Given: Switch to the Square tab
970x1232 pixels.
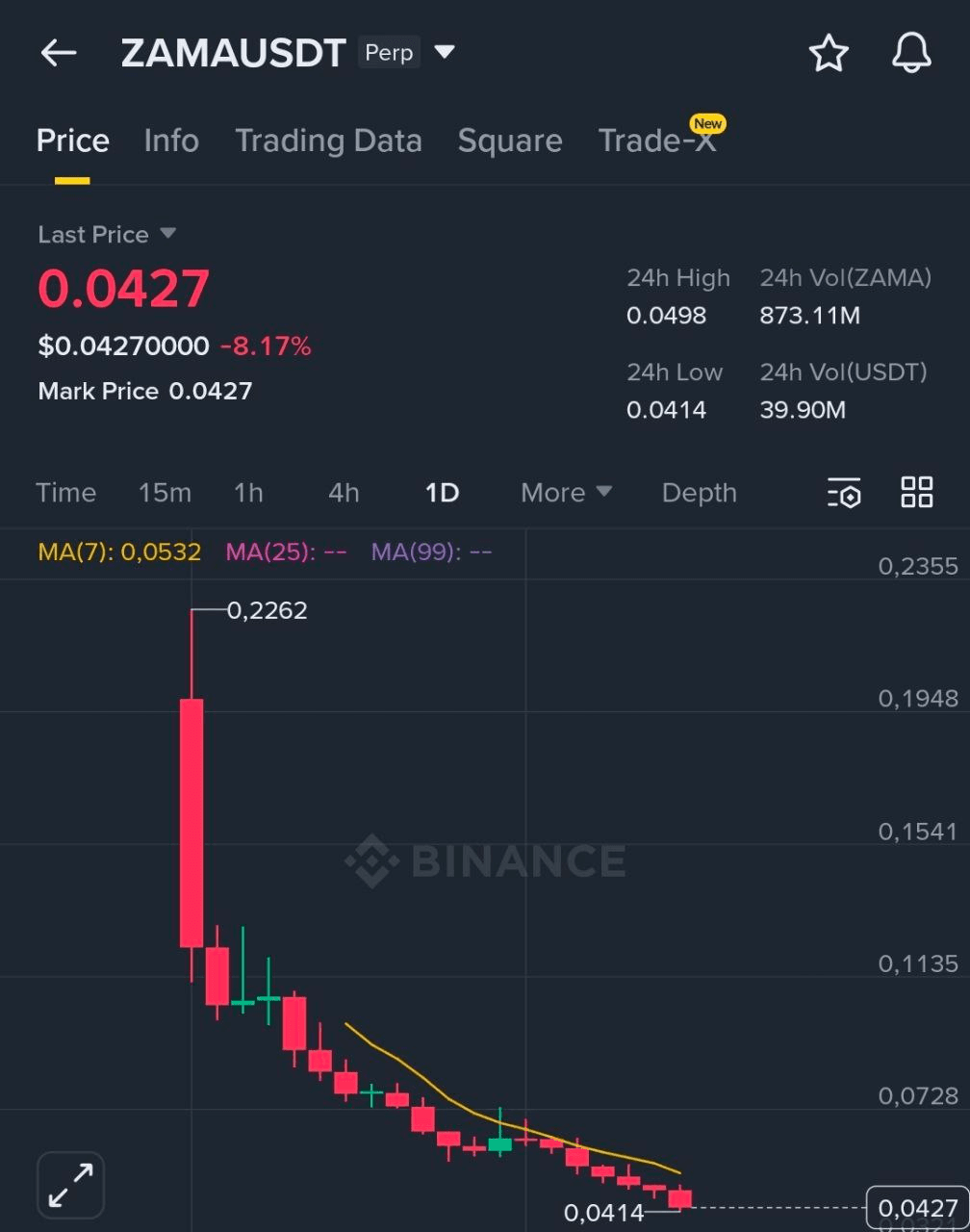Looking at the screenshot, I should (x=510, y=141).
